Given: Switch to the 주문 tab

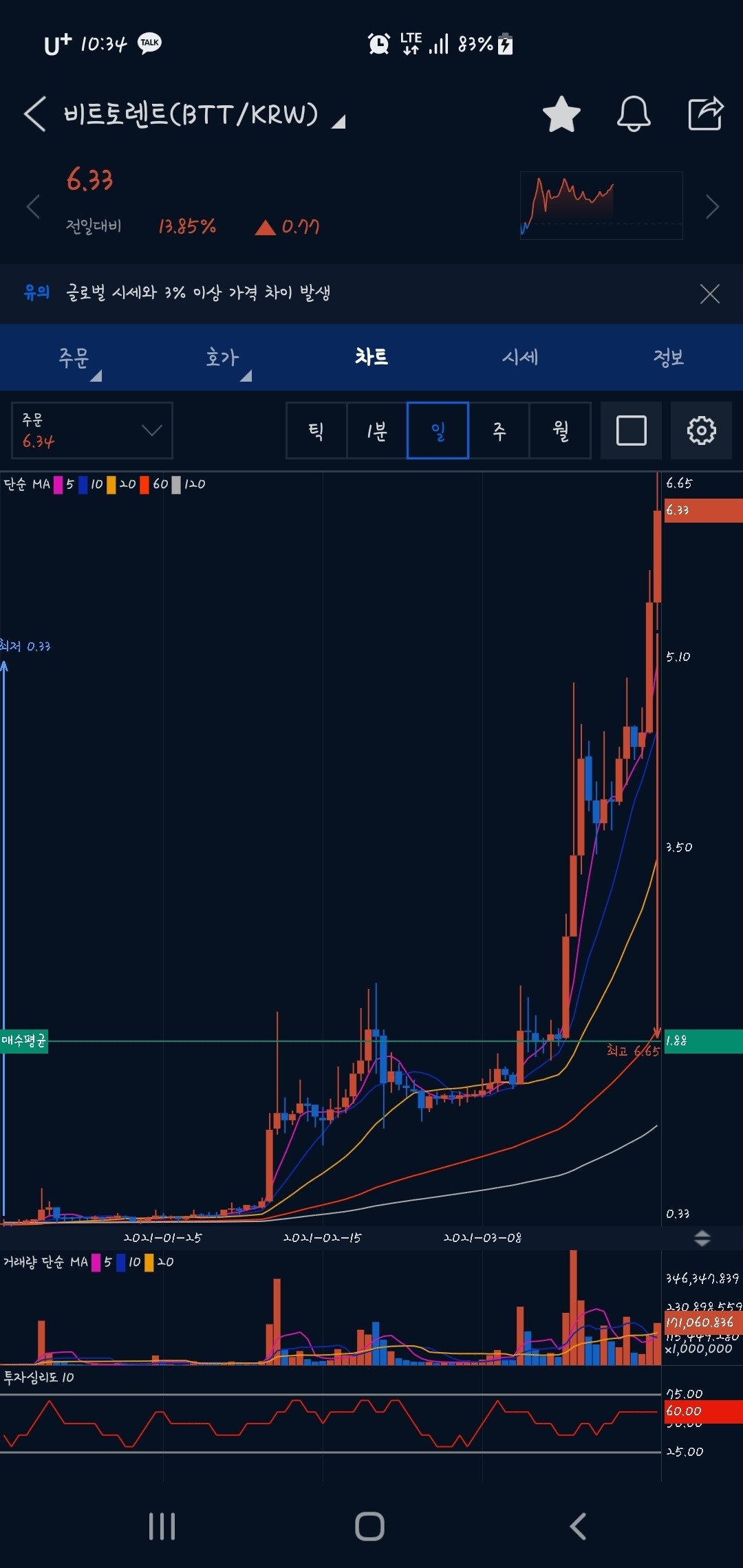Looking at the screenshot, I should tap(74, 358).
